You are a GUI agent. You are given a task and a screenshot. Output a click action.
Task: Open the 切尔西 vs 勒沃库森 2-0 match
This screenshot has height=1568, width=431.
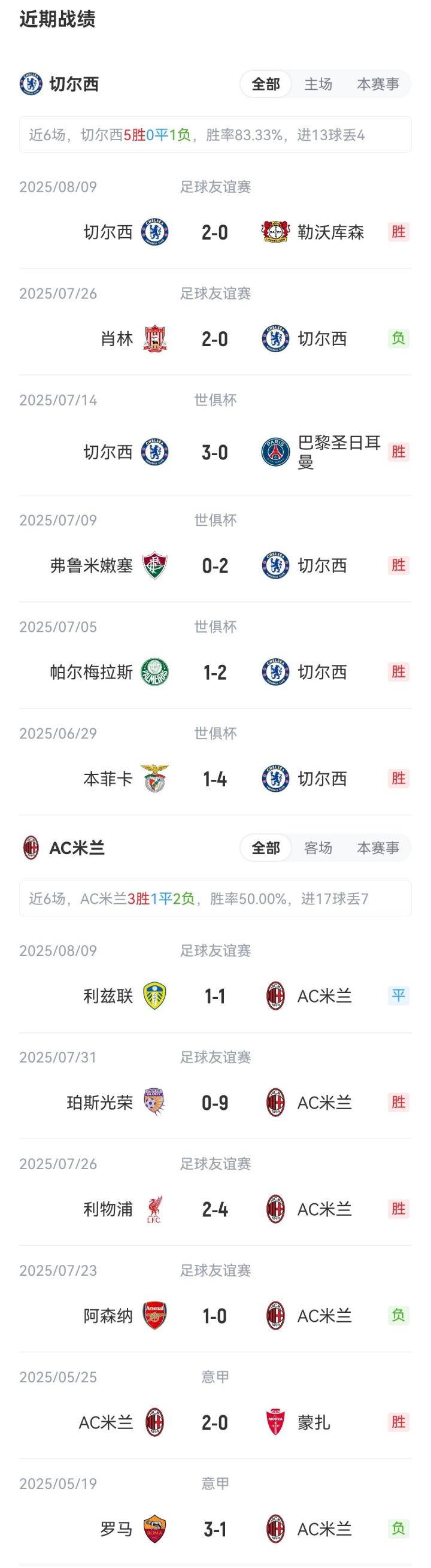click(215, 232)
